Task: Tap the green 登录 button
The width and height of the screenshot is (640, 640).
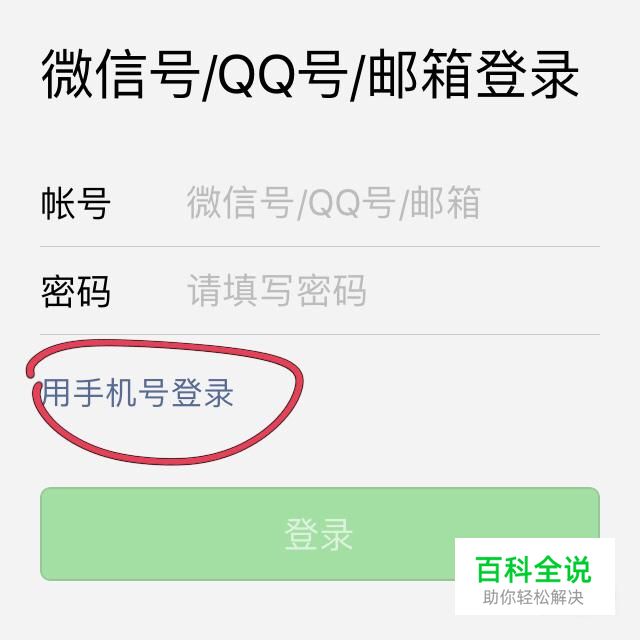Action: point(250,534)
